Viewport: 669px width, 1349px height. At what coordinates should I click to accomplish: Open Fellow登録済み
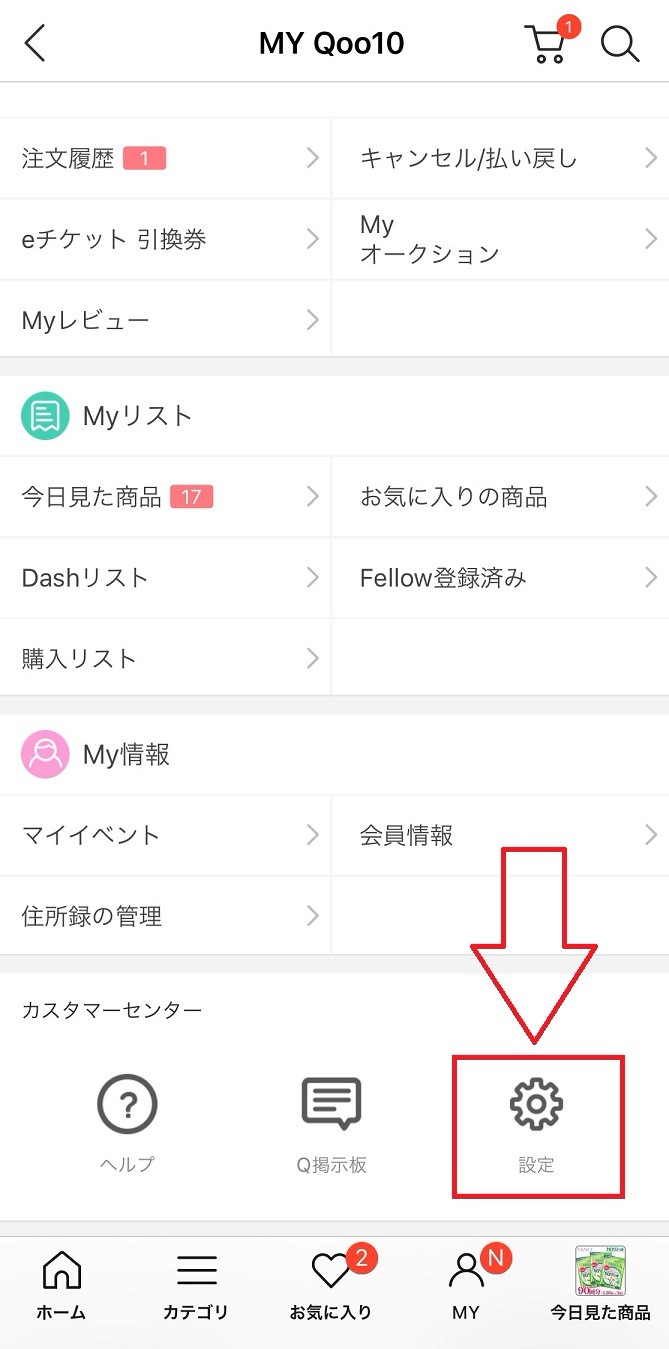tap(501, 578)
